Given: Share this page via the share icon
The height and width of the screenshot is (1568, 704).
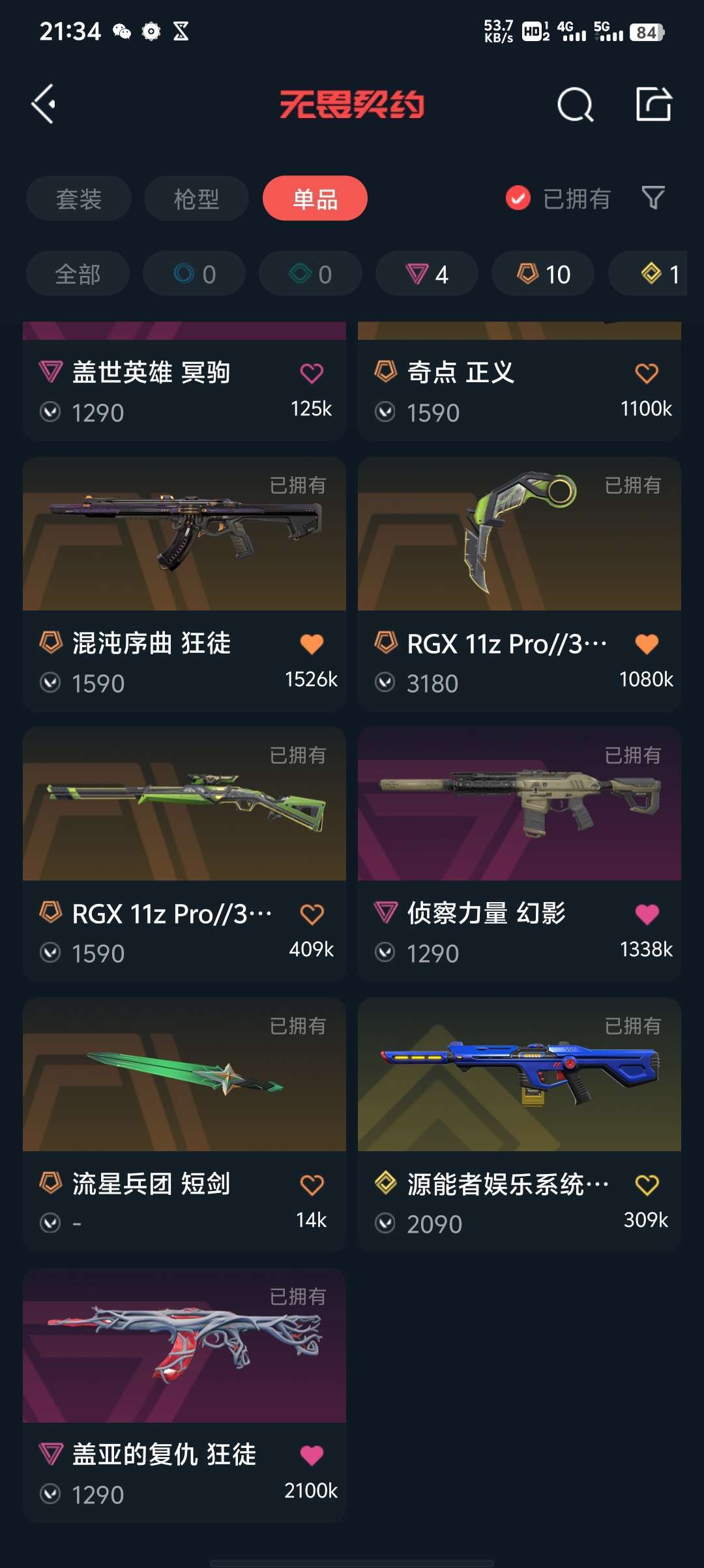Looking at the screenshot, I should pos(653,104).
